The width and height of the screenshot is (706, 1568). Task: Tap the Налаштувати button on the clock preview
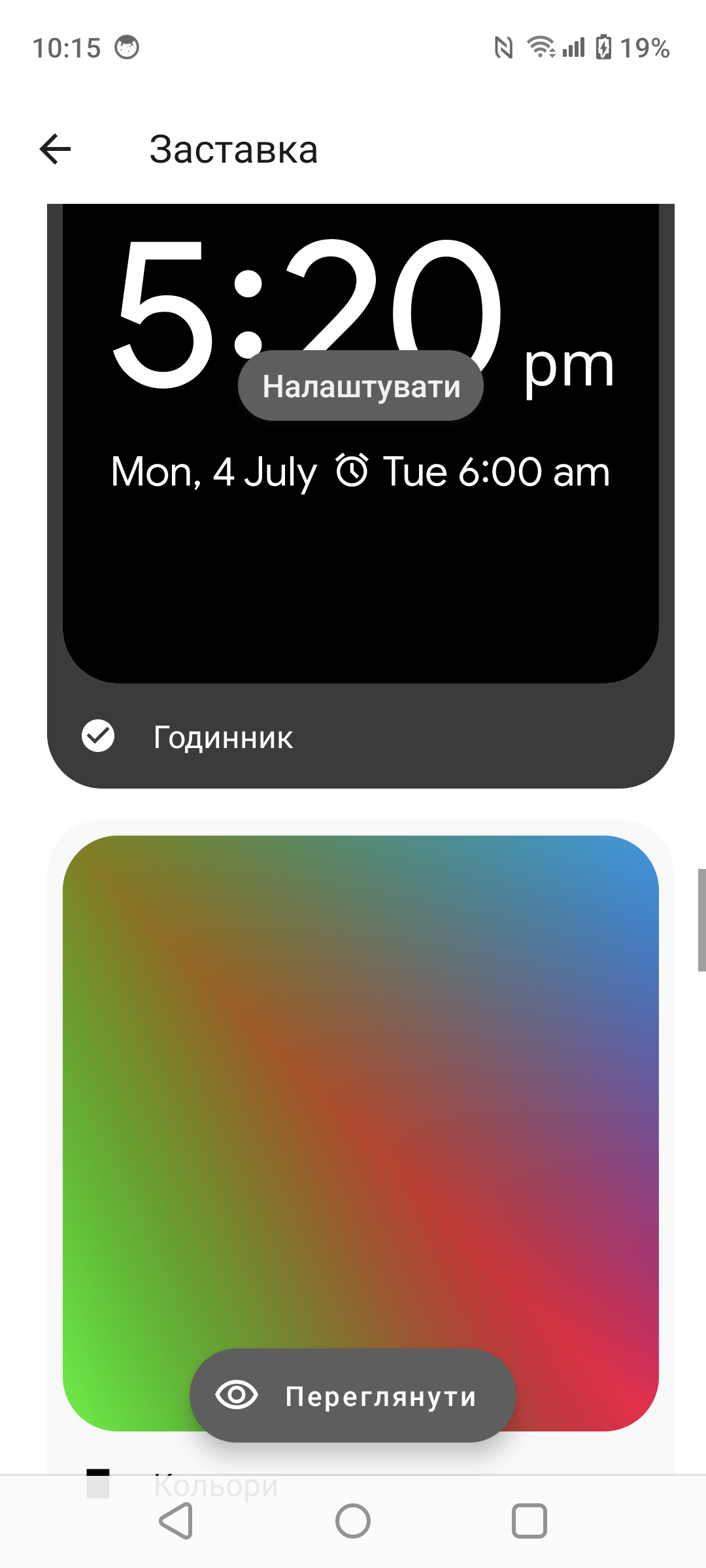(361, 385)
